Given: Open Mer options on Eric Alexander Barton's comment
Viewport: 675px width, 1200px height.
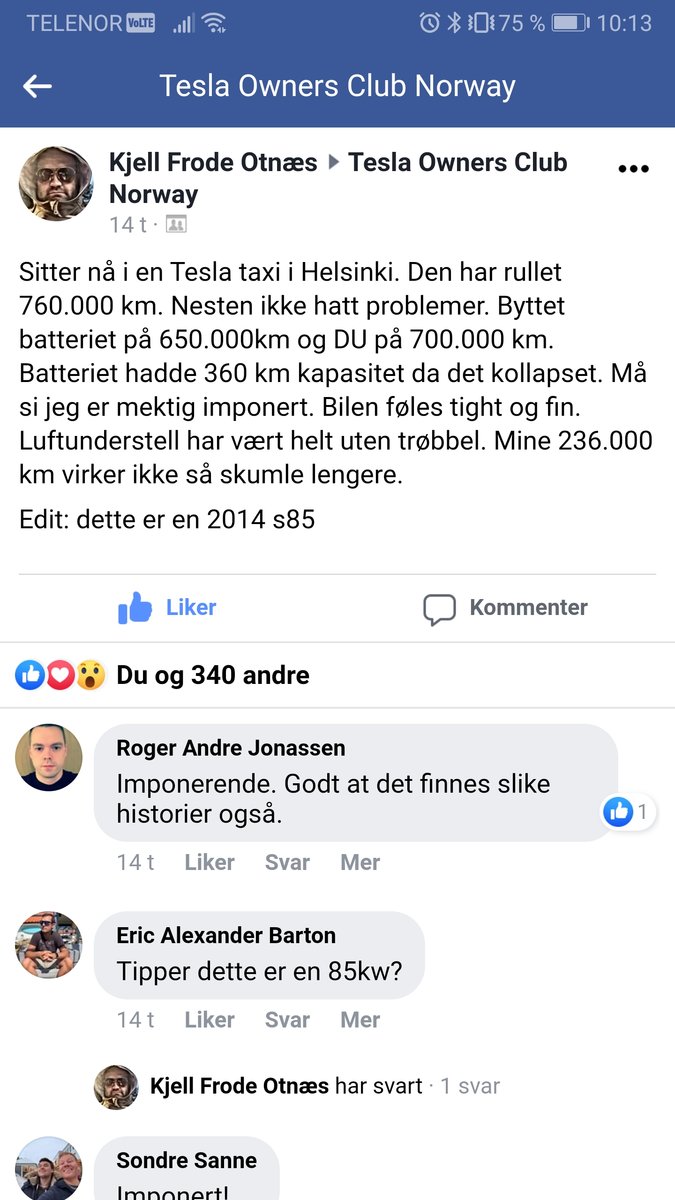Looking at the screenshot, I should (x=360, y=1020).
